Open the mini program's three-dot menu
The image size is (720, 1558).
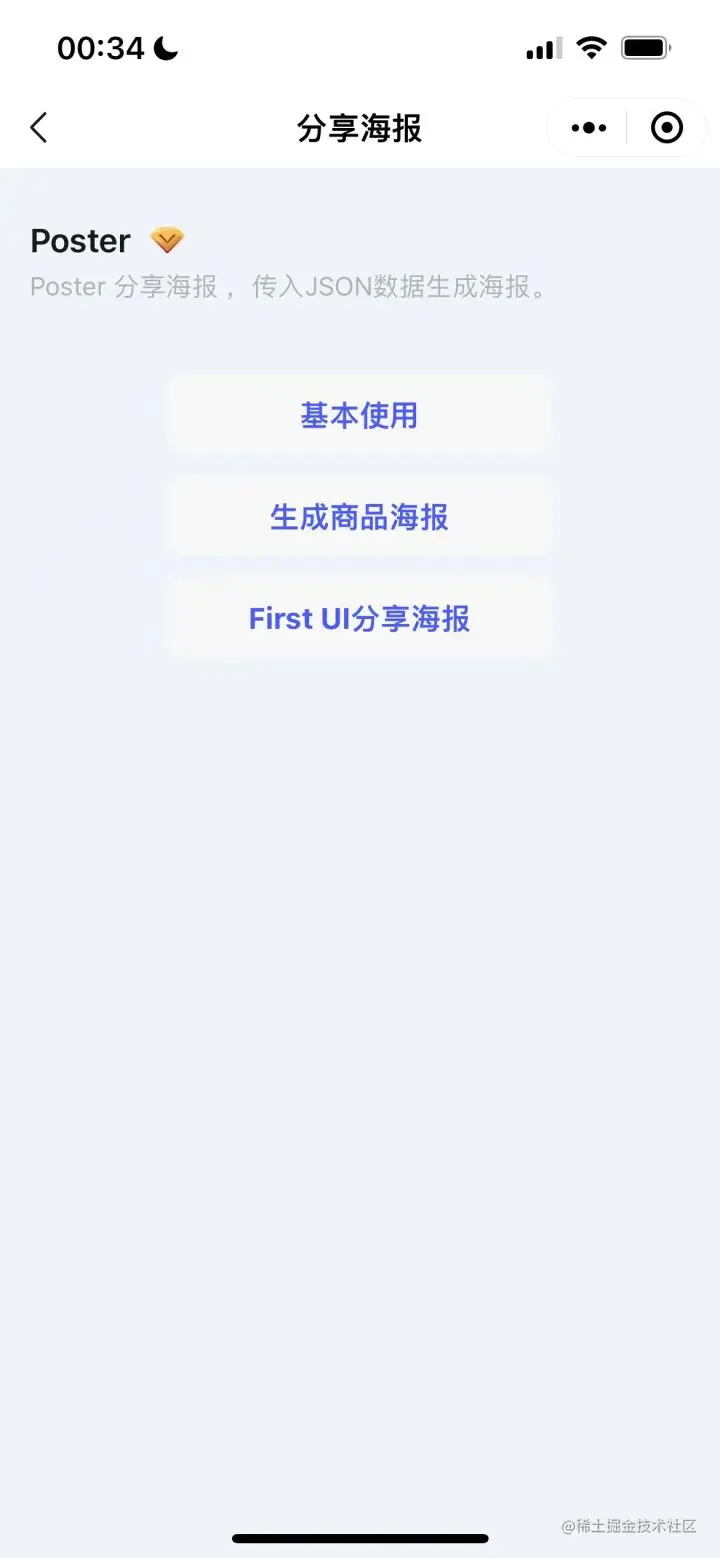588,128
